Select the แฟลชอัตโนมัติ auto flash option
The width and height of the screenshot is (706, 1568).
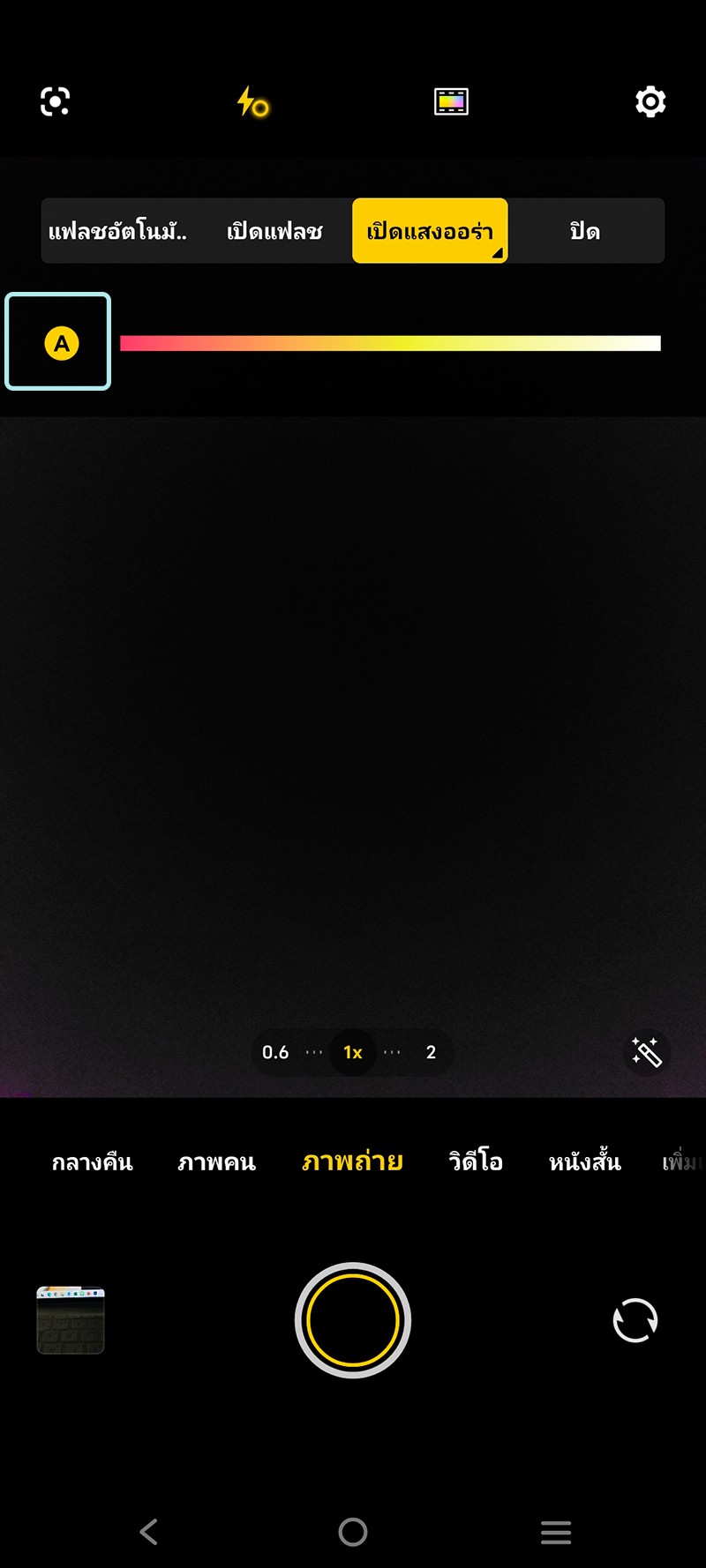[x=118, y=232]
